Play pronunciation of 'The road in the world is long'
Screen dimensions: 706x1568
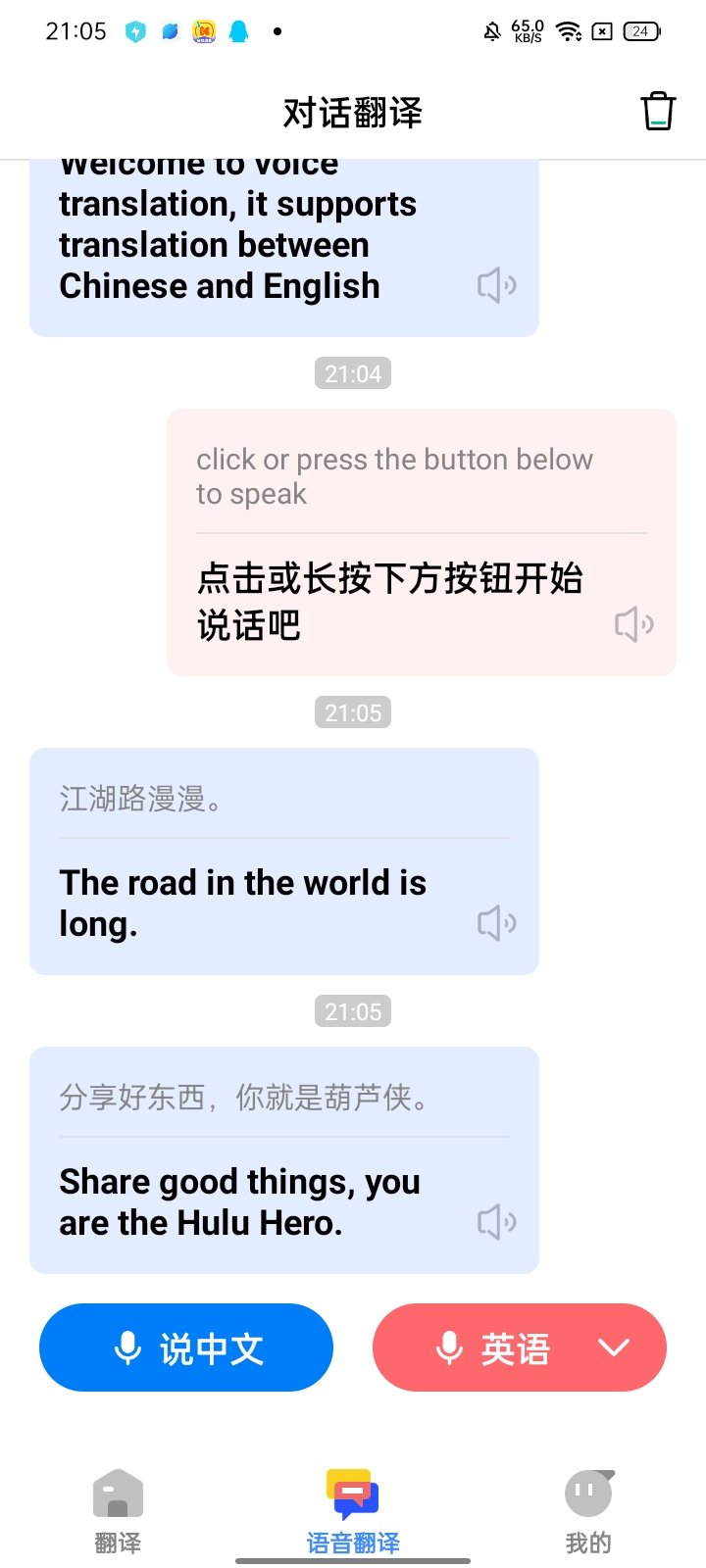pos(496,922)
